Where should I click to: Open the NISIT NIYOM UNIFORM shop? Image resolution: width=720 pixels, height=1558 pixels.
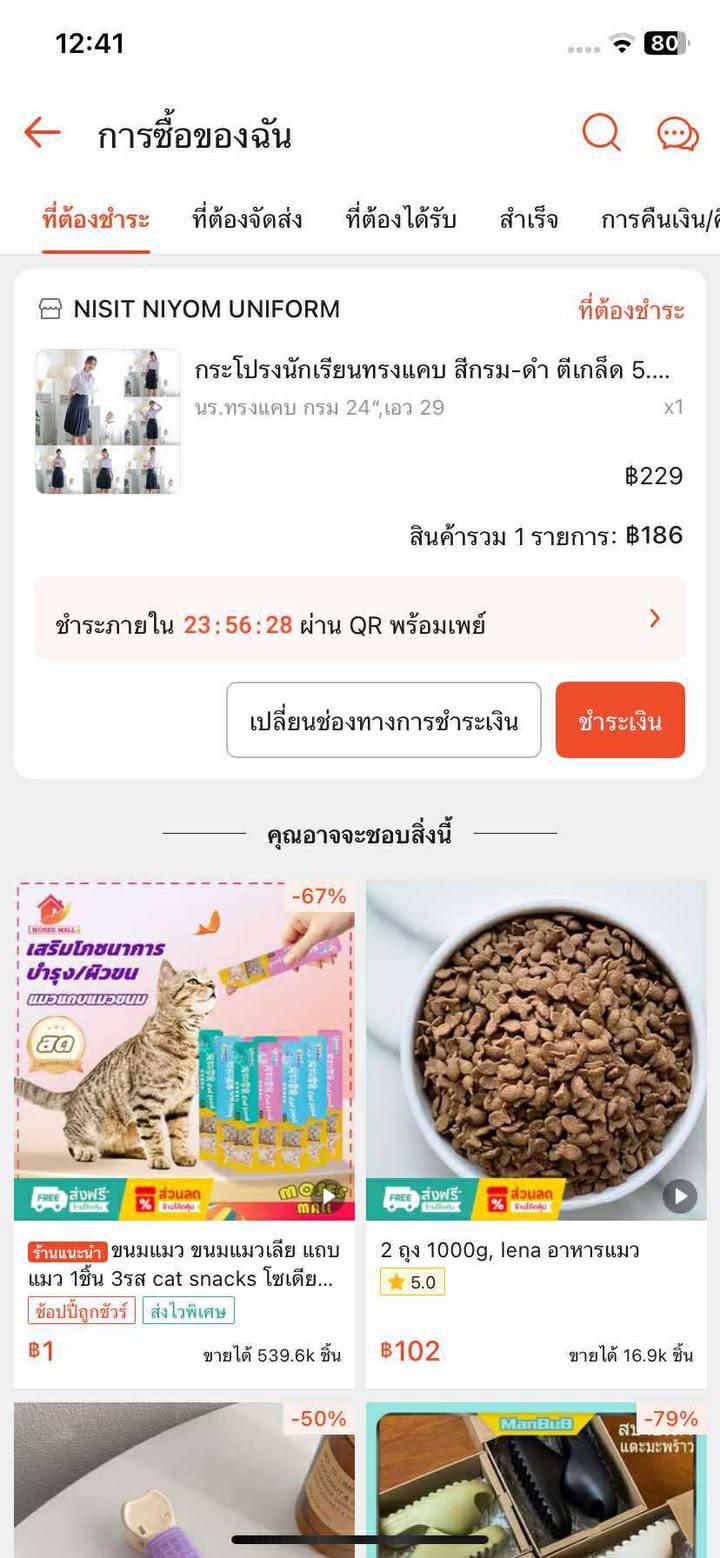[x=205, y=309]
